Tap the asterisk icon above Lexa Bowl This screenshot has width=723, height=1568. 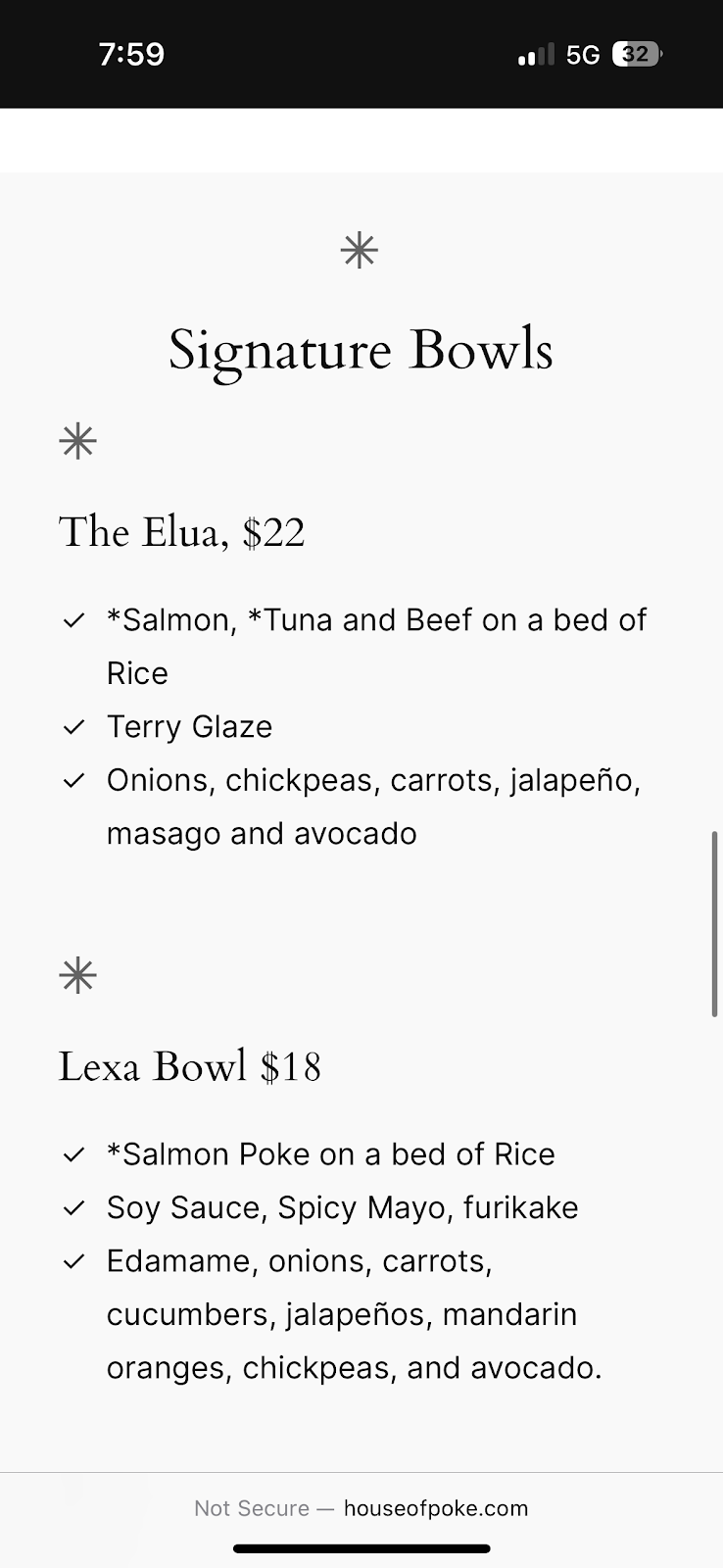tap(77, 974)
